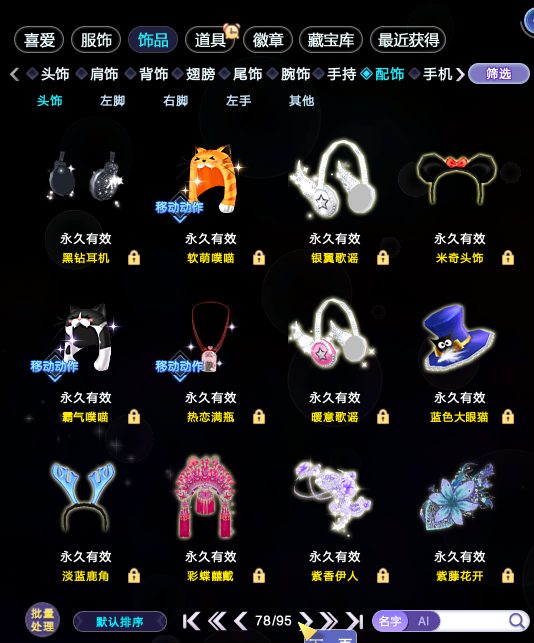Select the 道具 tab

(x=210, y=40)
